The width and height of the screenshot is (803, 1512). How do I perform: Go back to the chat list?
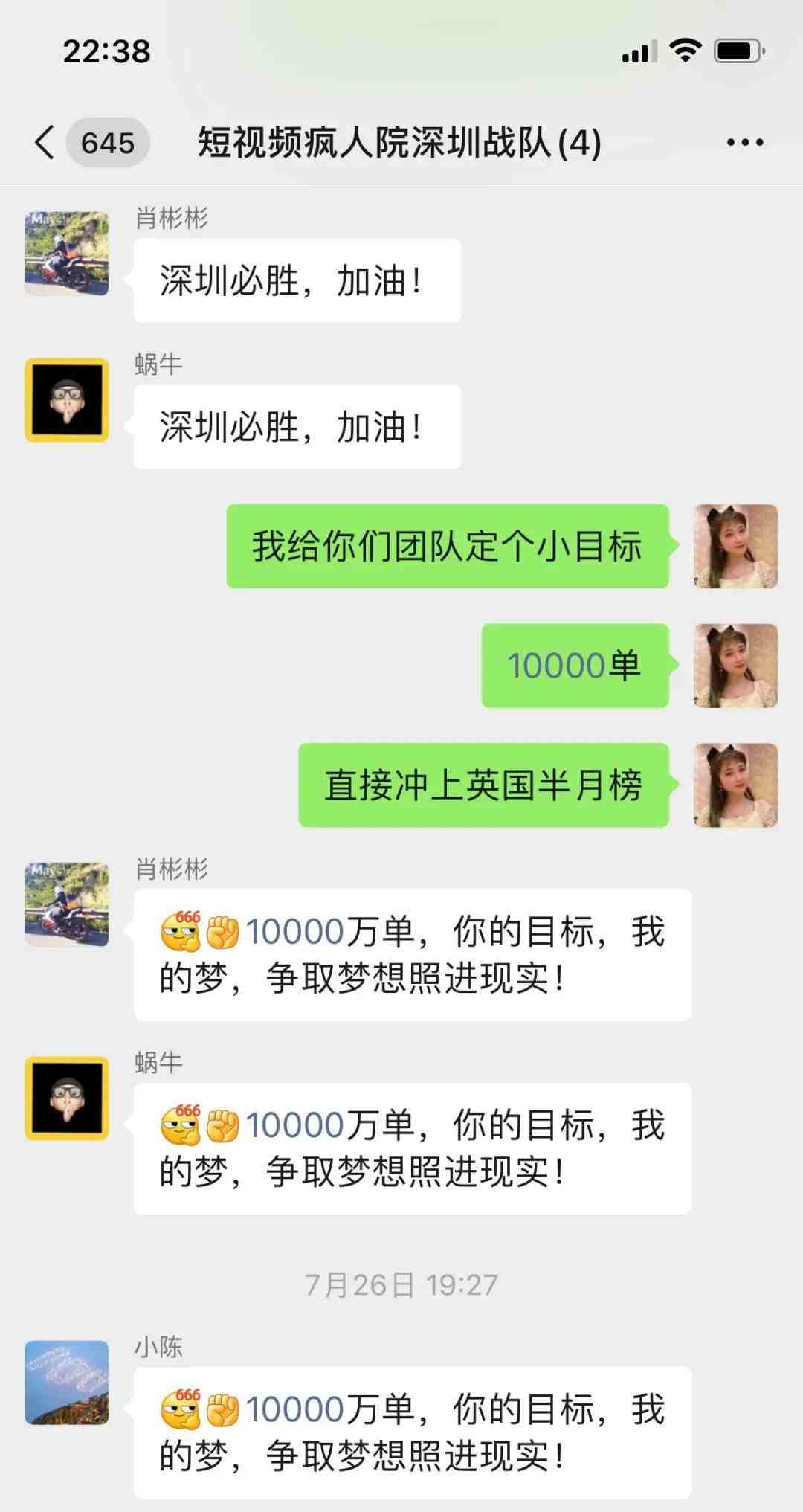46,142
